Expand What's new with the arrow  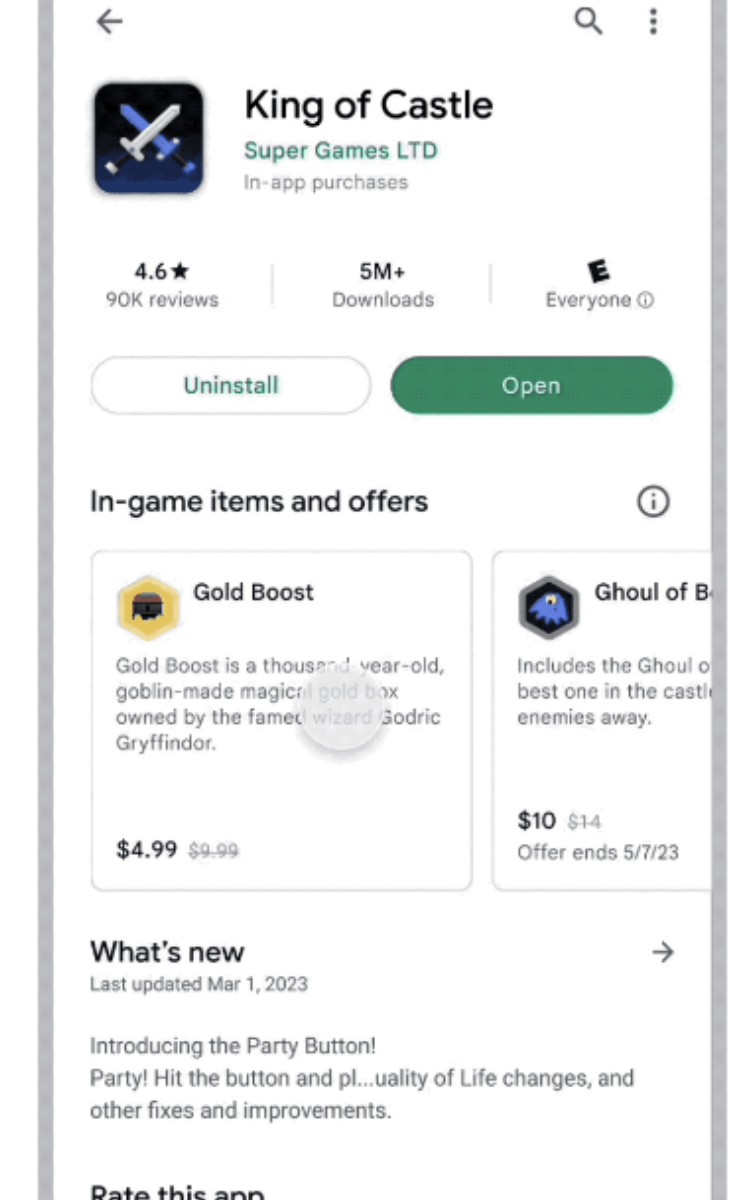(662, 952)
